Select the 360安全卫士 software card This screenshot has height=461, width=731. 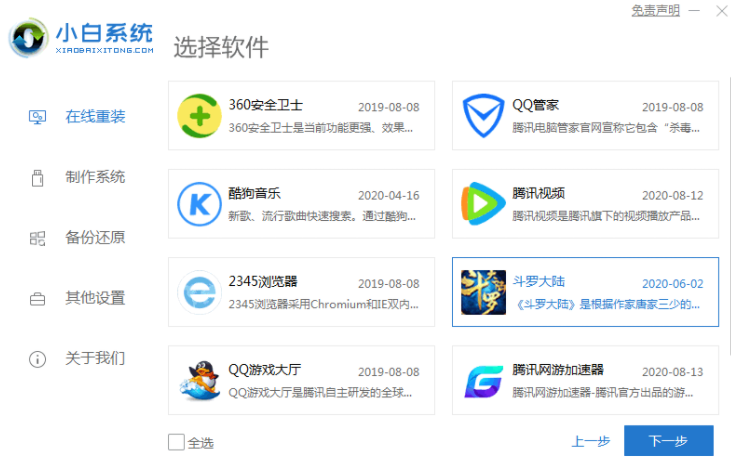tap(302, 116)
